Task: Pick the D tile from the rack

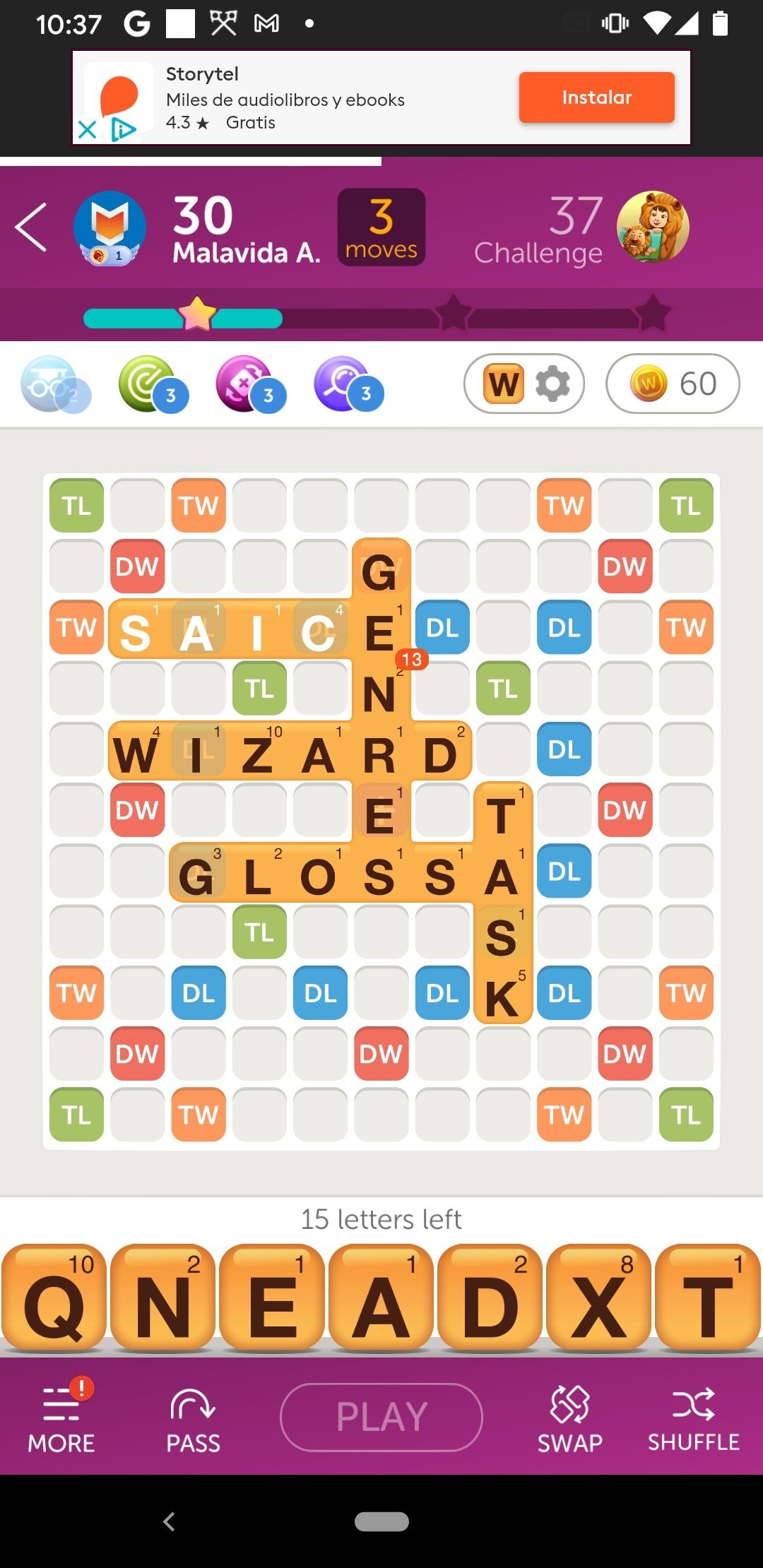Action: 490,1300
